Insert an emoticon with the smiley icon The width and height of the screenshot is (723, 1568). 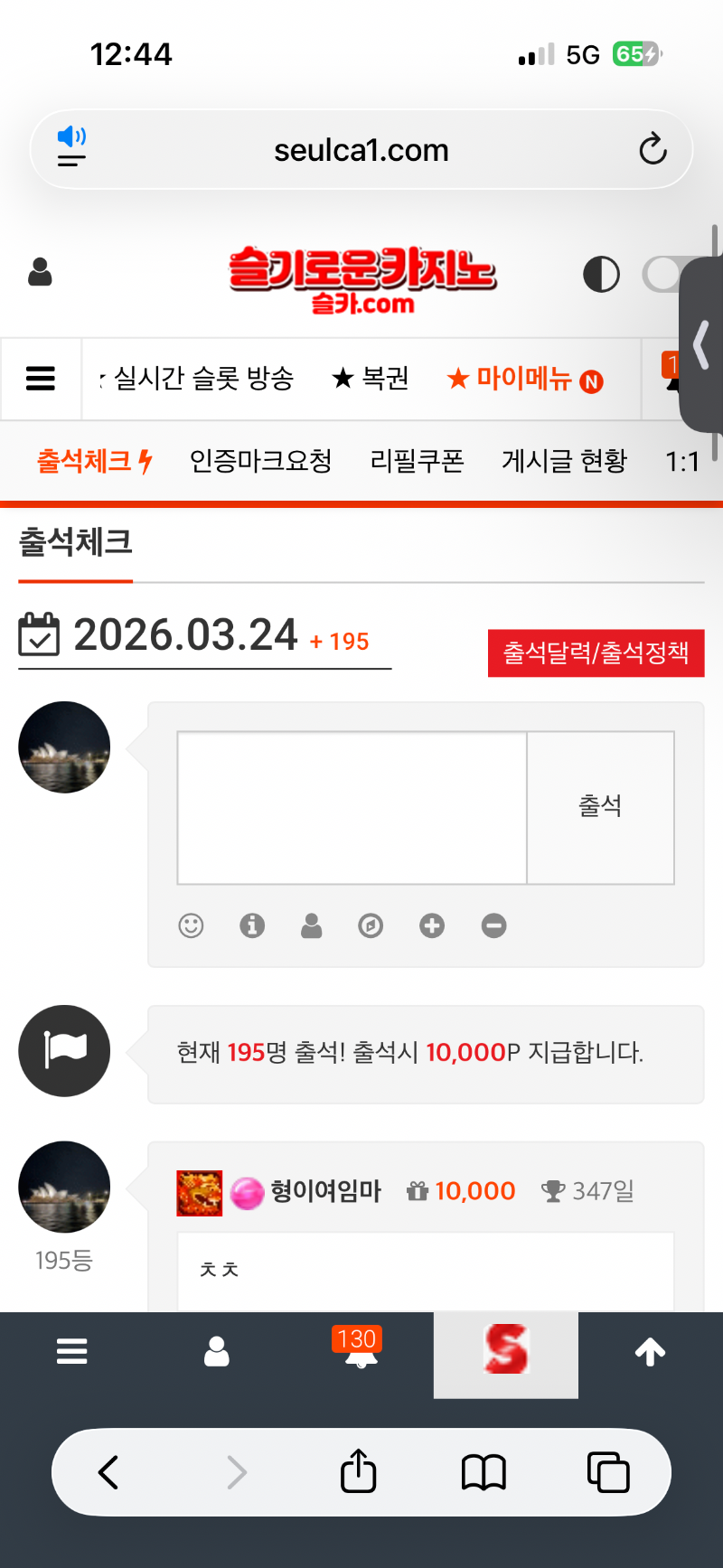click(191, 925)
